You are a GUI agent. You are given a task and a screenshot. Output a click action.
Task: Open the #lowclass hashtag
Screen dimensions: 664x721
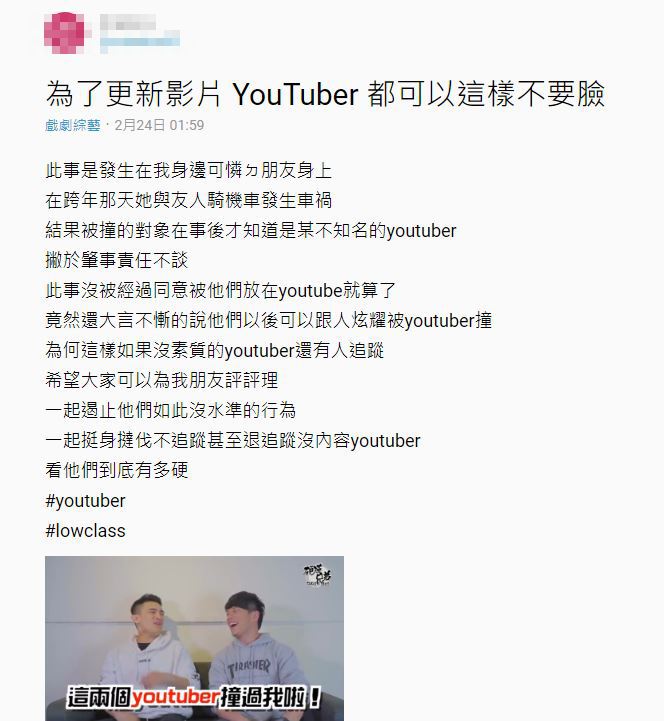tap(85, 531)
